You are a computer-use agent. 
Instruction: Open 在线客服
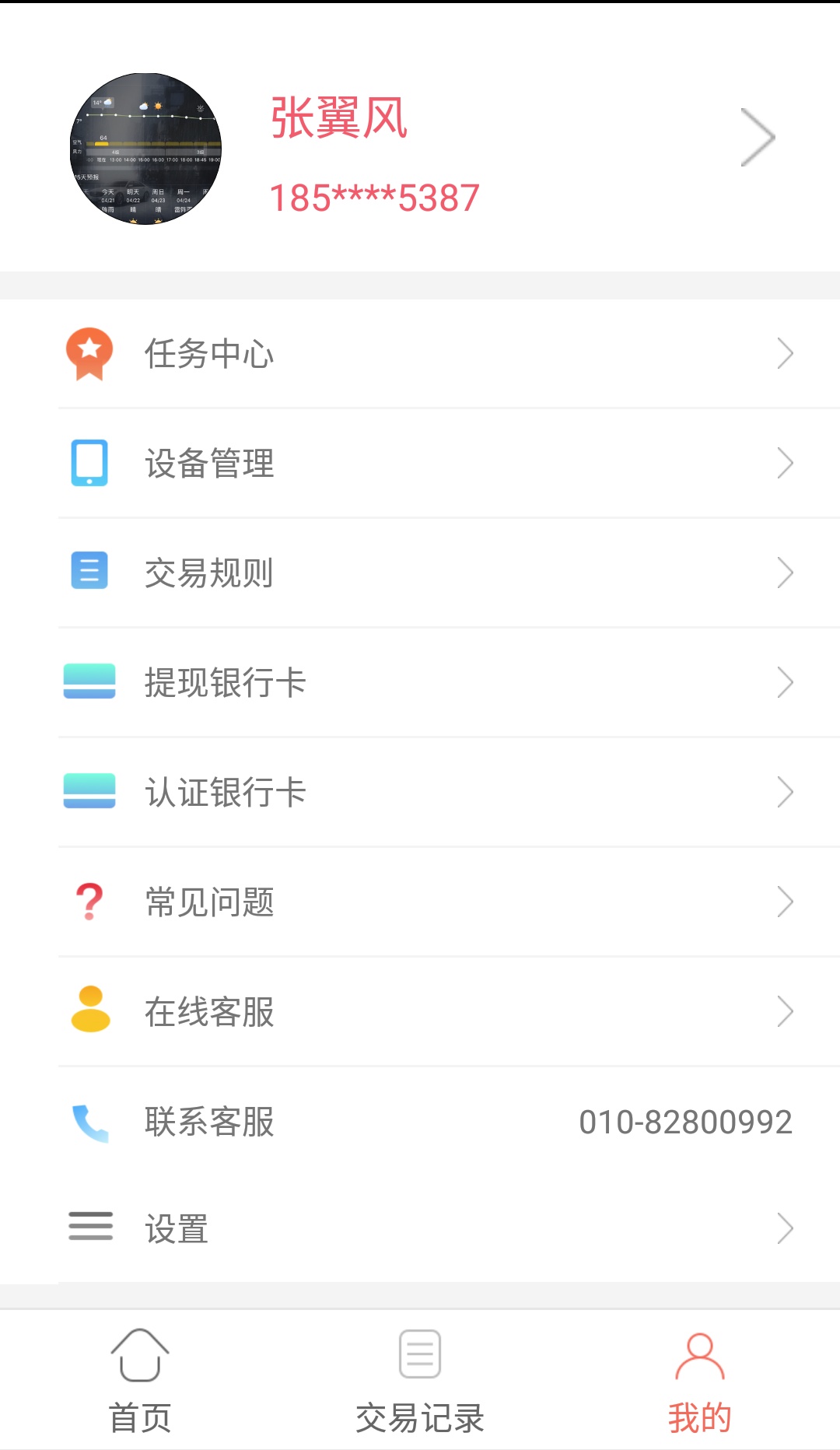[420, 1012]
